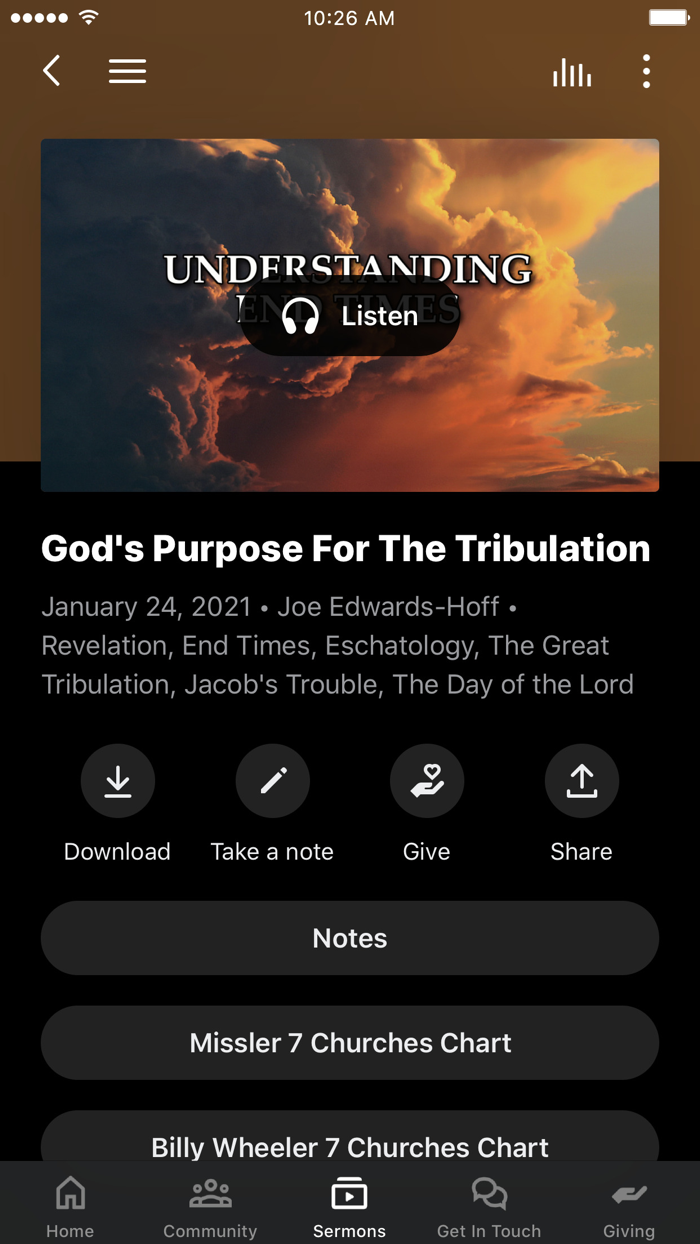Tap the Give button
The height and width of the screenshot is (1244, 700).
427,781
